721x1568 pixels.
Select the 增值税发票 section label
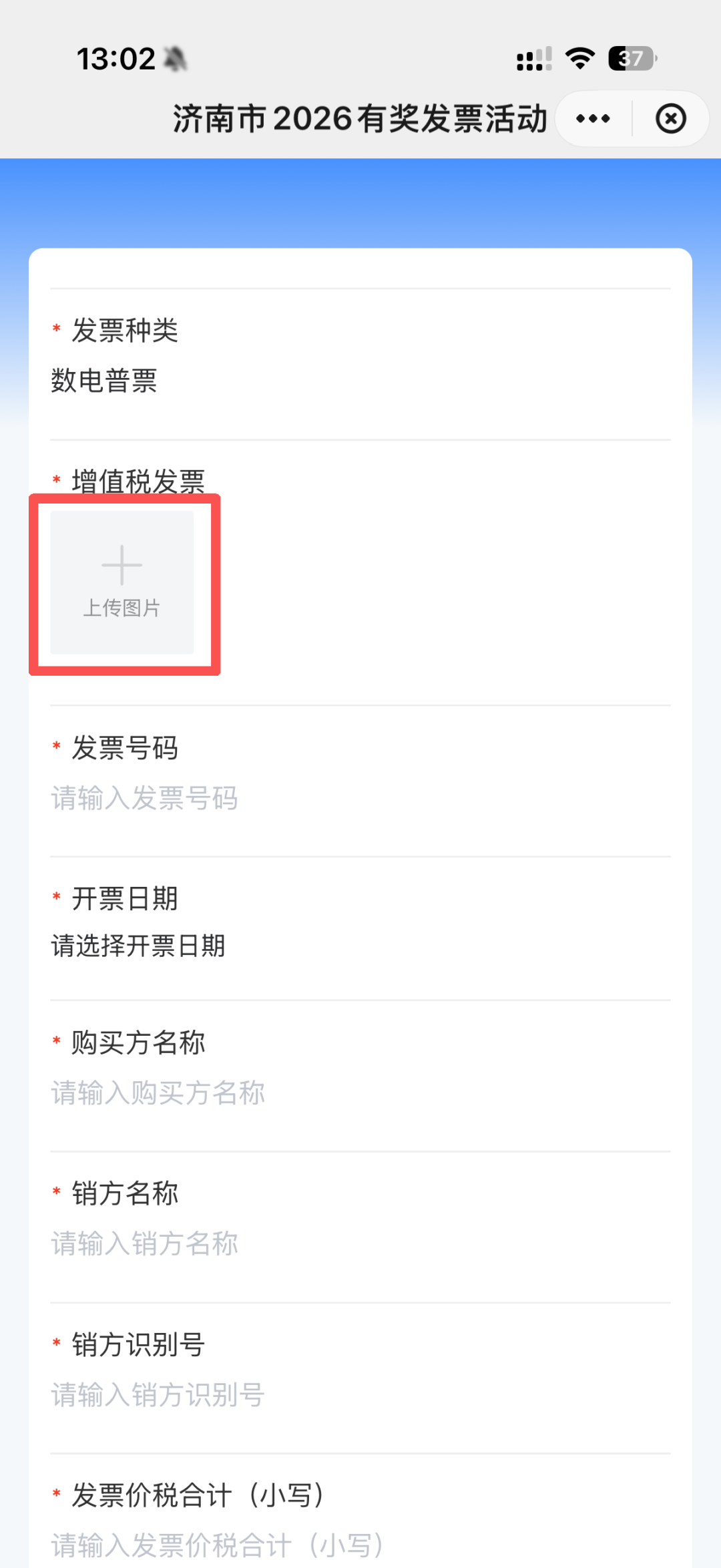click(138, 479)
